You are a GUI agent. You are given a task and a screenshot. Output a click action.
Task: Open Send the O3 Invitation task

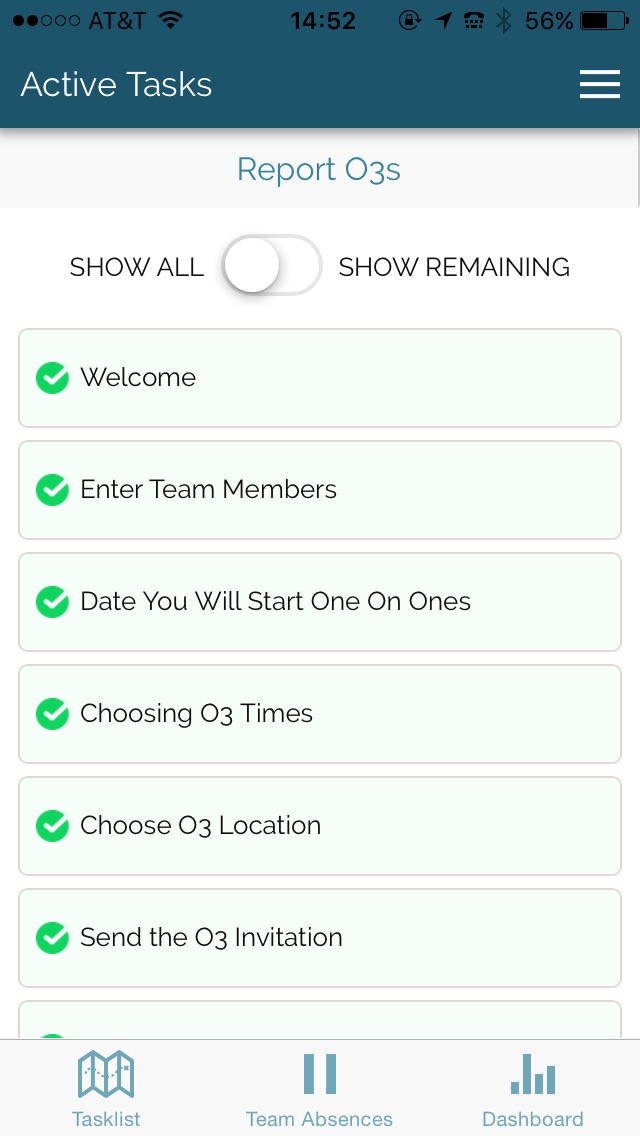pos(320,938)
